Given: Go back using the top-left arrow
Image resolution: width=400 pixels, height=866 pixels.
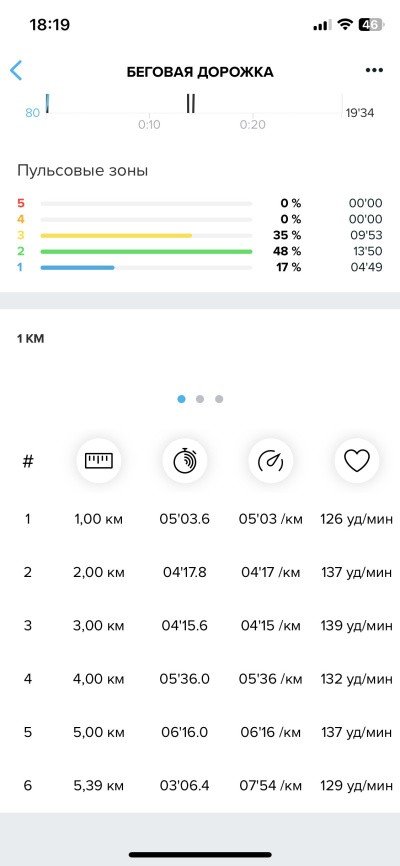Looking at the screenshot, I should (x=16, y=71).
